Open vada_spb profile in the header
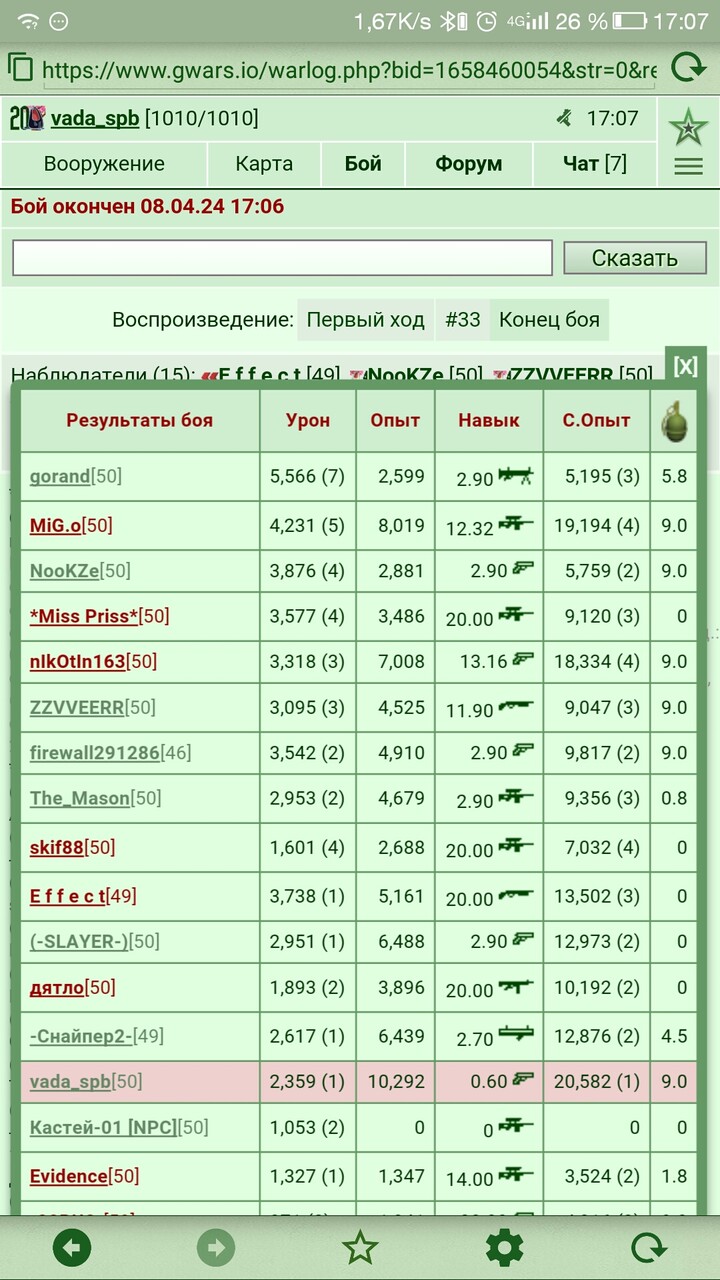 (x=95, y=119)
